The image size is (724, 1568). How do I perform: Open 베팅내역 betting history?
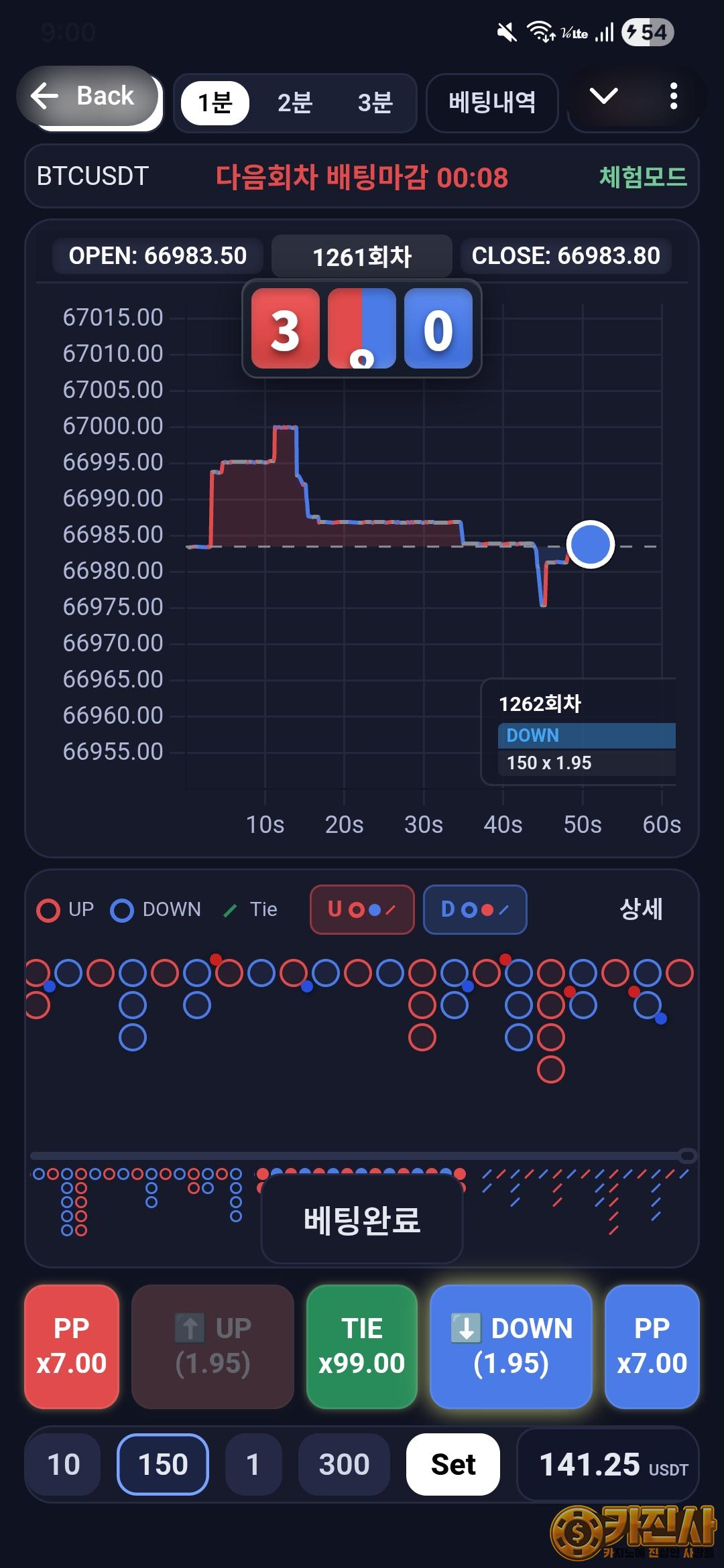click(x=492, y=103)
